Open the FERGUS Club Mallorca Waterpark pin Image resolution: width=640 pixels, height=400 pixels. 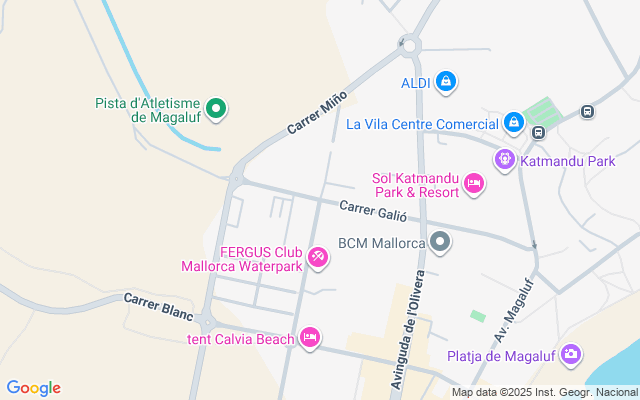318,258
